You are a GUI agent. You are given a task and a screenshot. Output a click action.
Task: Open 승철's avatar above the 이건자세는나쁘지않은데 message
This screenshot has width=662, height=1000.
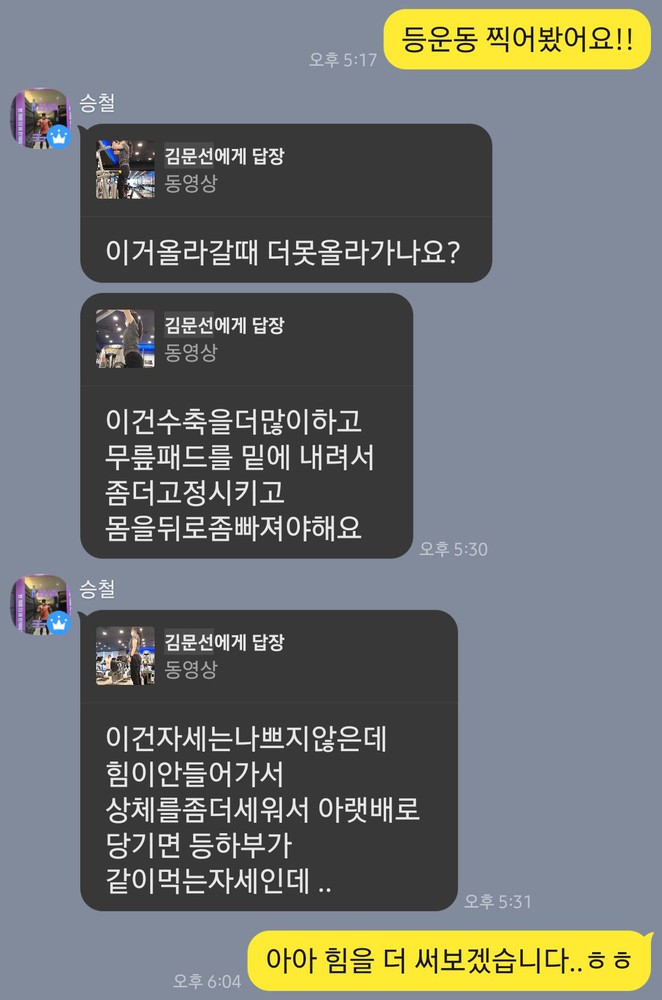(40, 604)
